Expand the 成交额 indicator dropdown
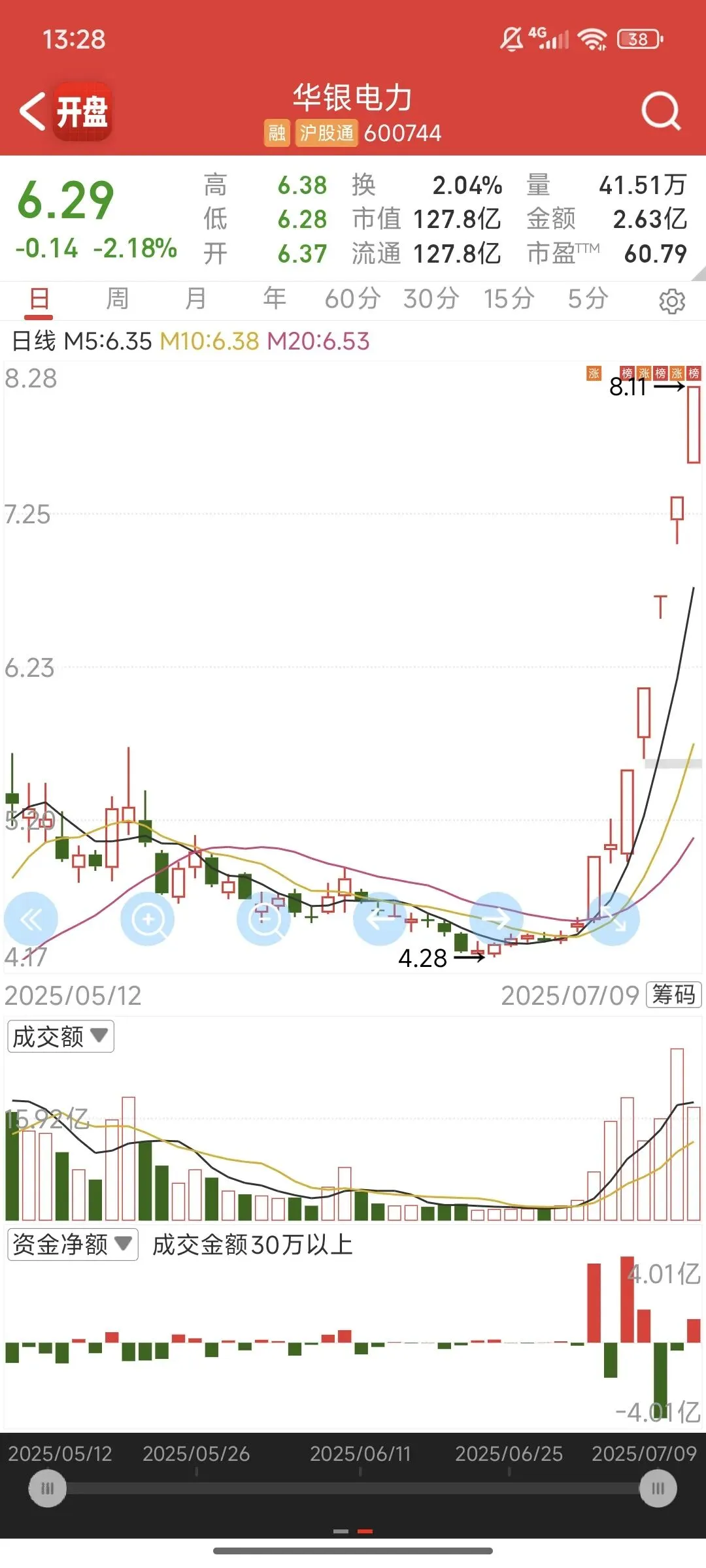The image size is (706, 1568). point(60,1036)
